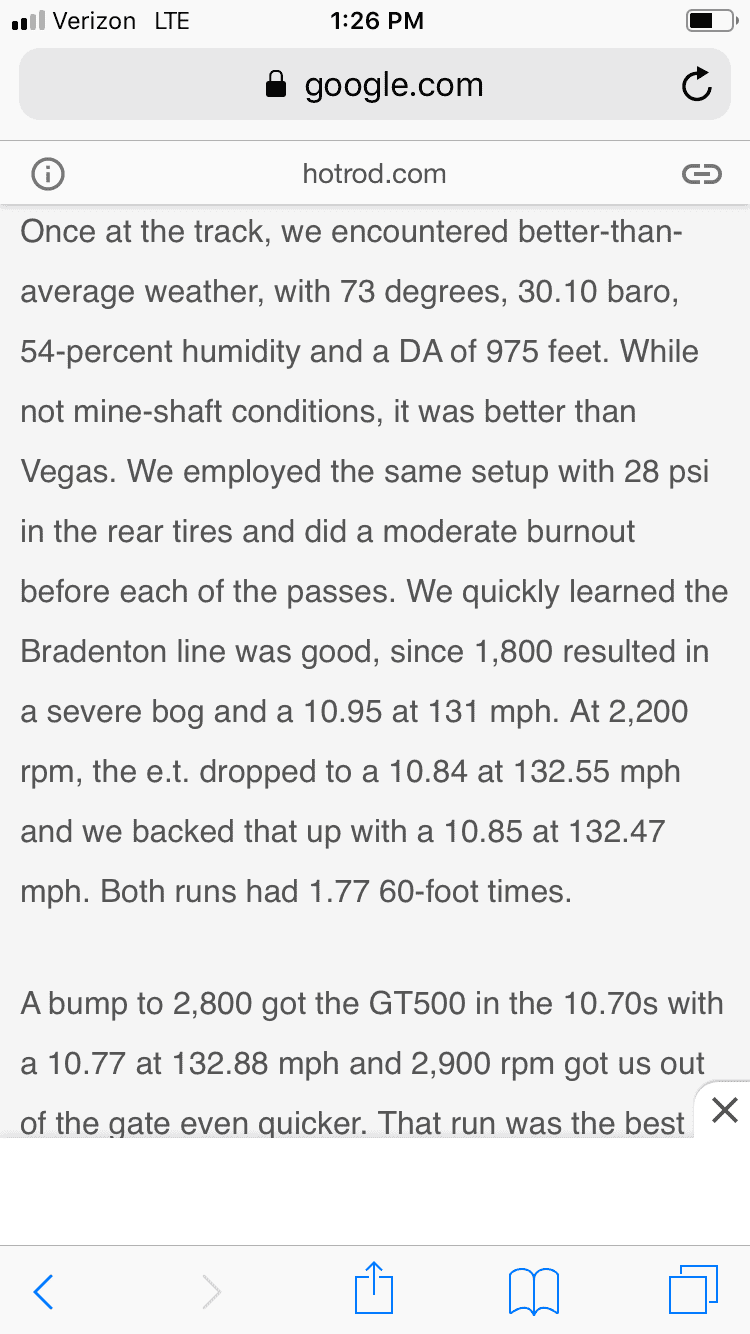This screenshot has height=1334, width=750.
Task: Open the share sheet
Action: tap(375, 1287)
